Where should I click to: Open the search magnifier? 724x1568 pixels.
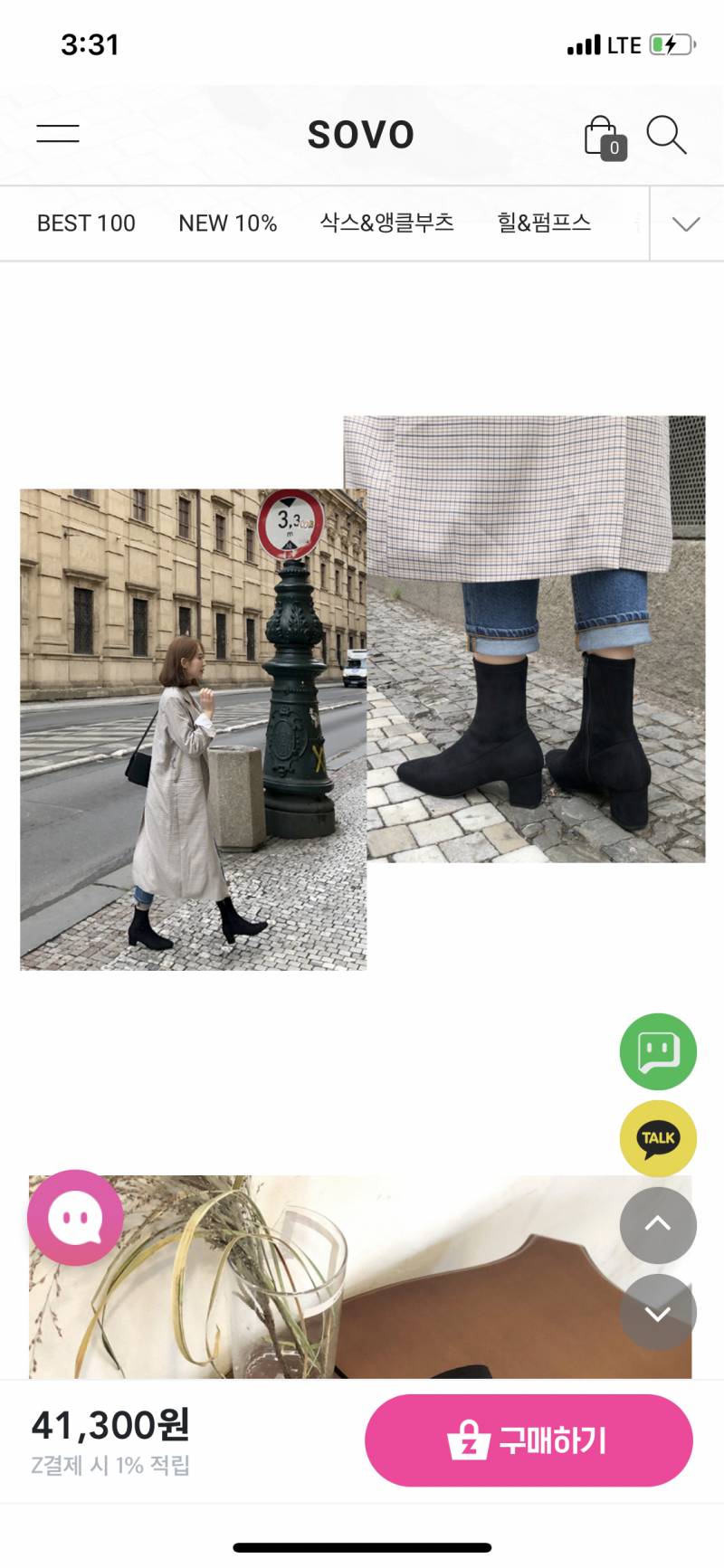point(666,135)
